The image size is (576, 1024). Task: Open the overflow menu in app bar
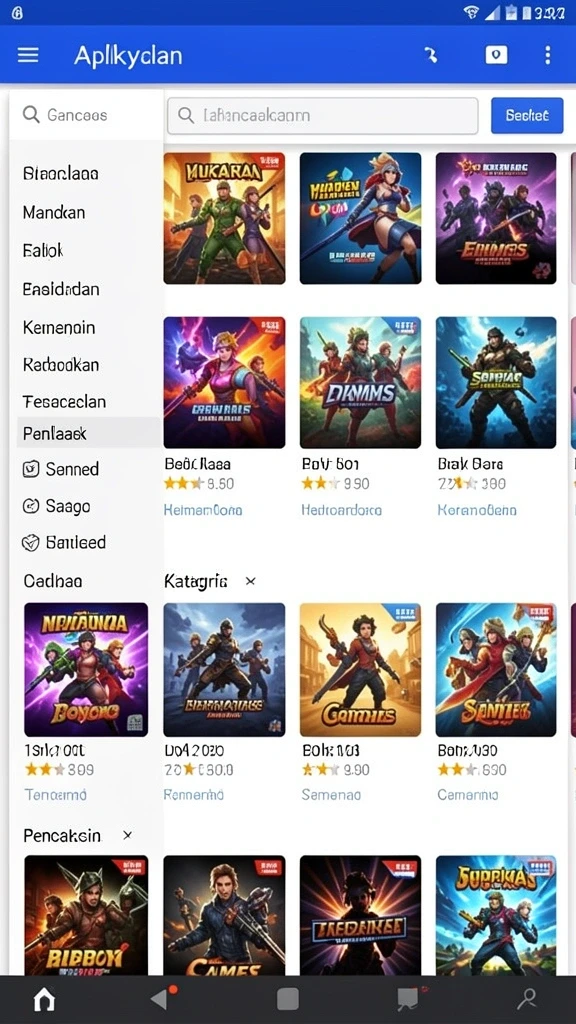coord(547,55)
